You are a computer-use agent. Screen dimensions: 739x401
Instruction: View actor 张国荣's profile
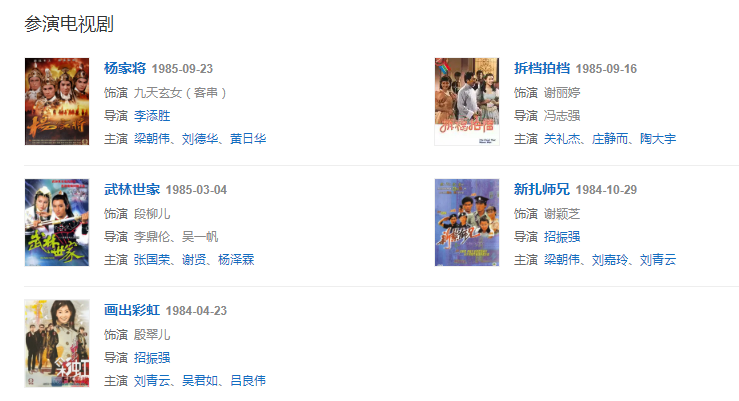click(152, 260)
